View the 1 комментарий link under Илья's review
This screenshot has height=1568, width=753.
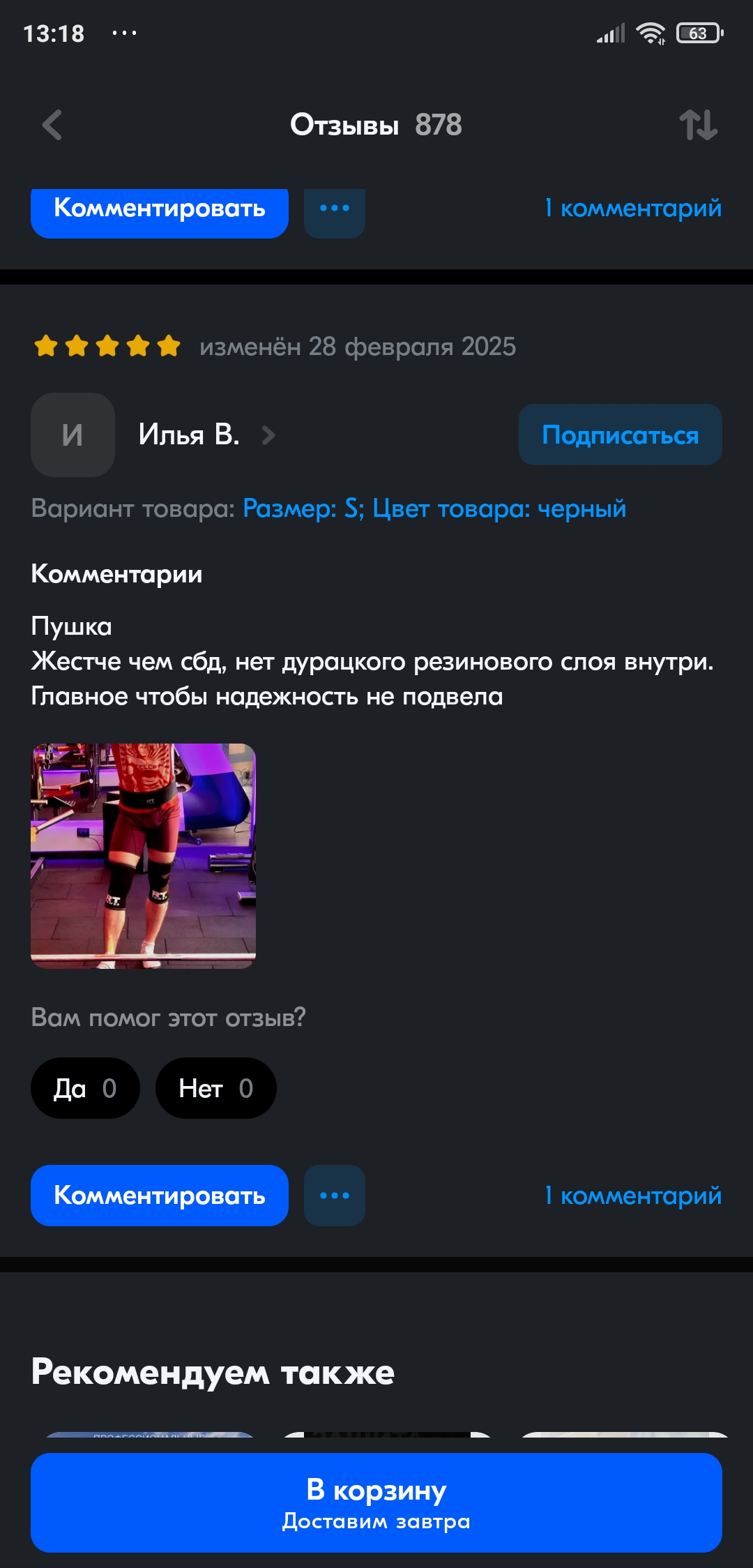coord(633,1196)
